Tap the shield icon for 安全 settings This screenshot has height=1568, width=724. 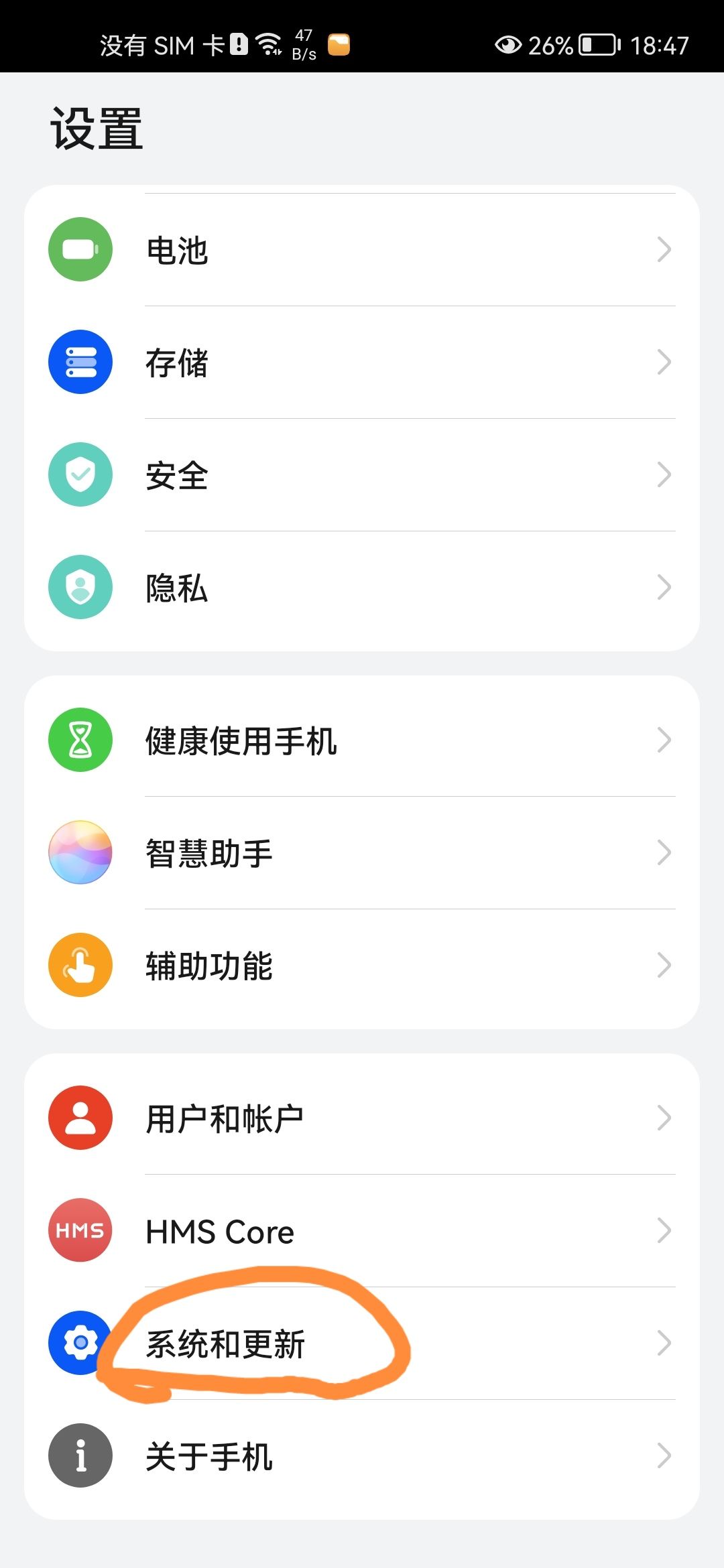point(79,474)
